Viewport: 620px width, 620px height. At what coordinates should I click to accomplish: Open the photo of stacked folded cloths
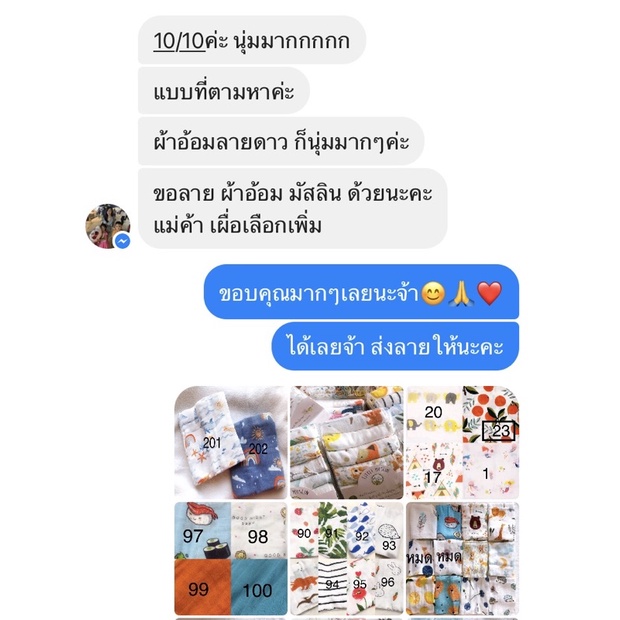point(347,442)
